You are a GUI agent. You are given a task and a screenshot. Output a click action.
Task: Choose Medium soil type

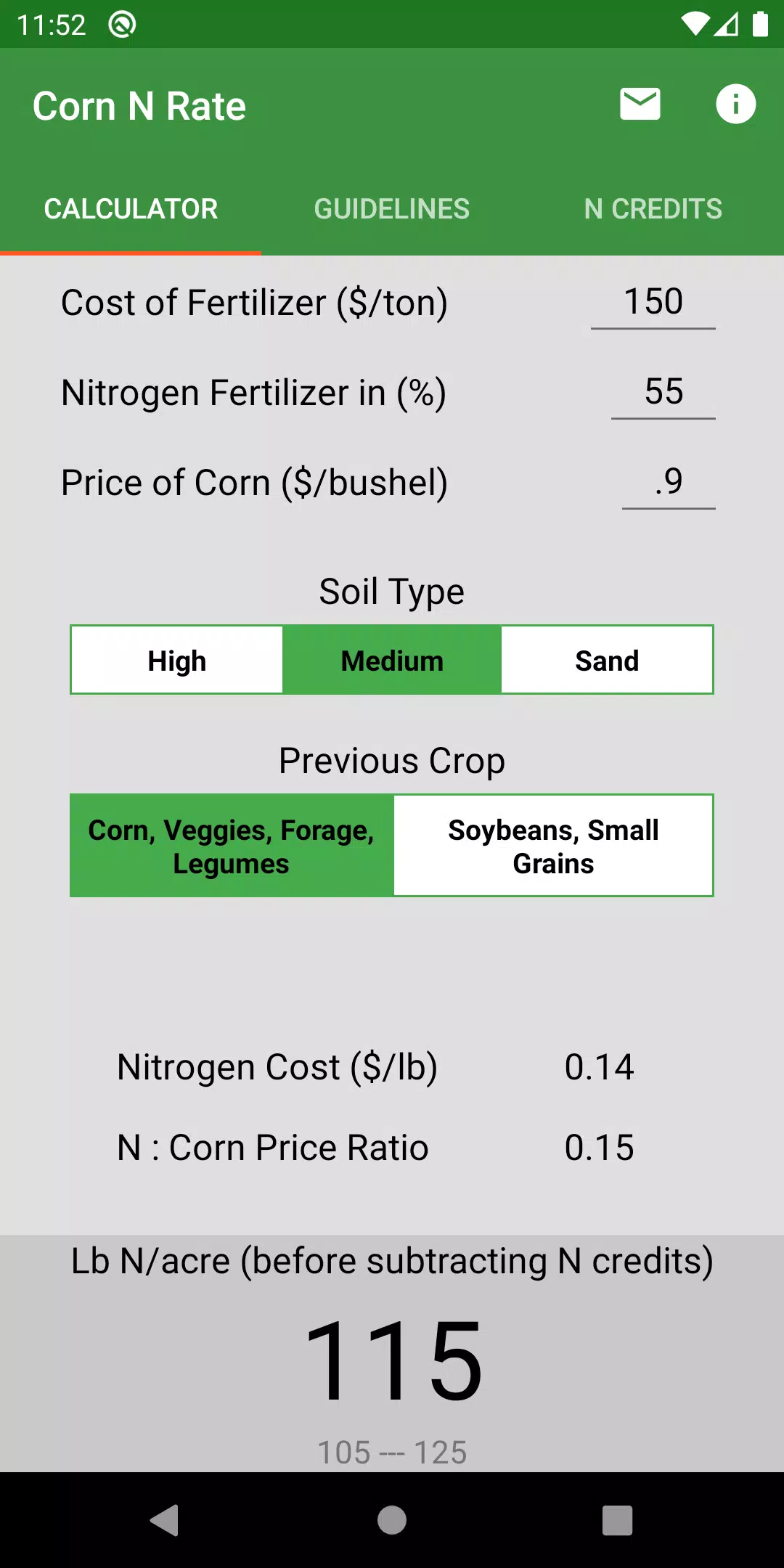point(392,660)
